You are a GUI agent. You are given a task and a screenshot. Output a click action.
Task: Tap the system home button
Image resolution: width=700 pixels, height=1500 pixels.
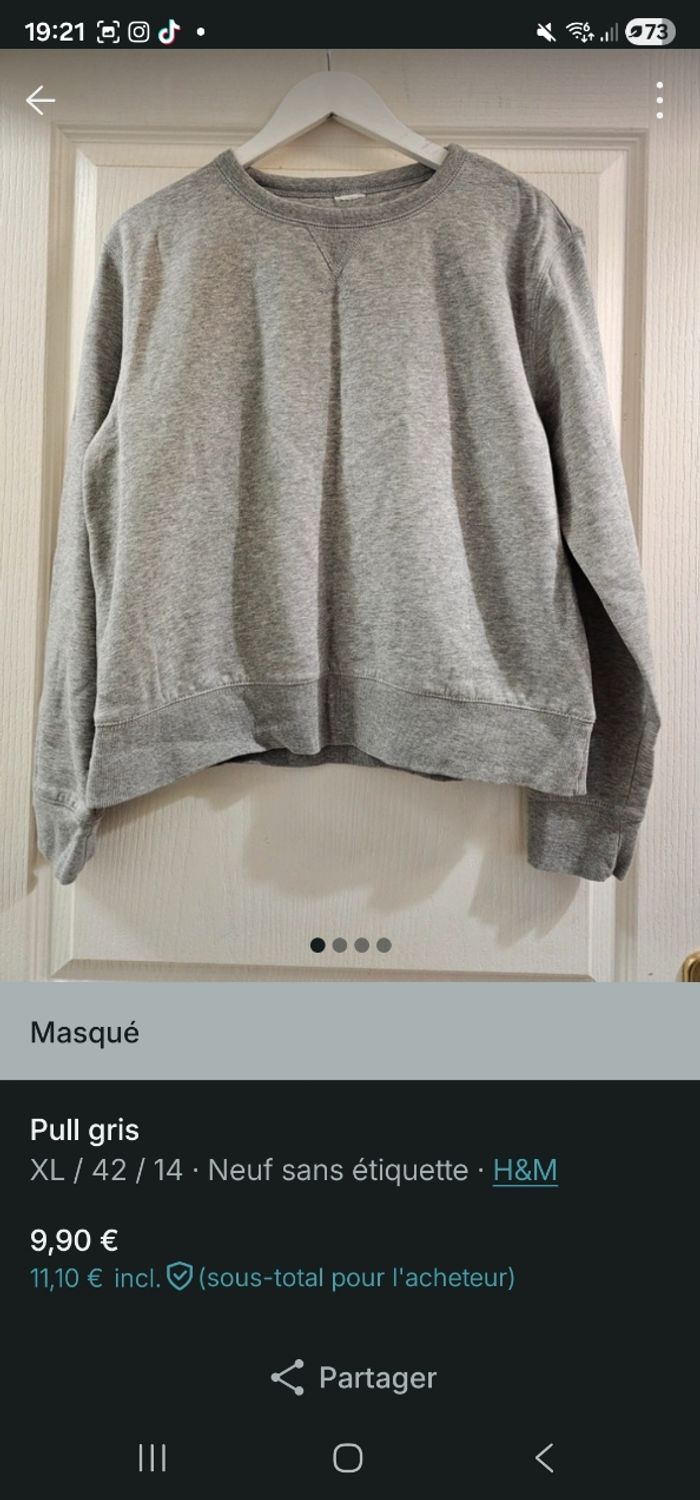[348, 1458]
